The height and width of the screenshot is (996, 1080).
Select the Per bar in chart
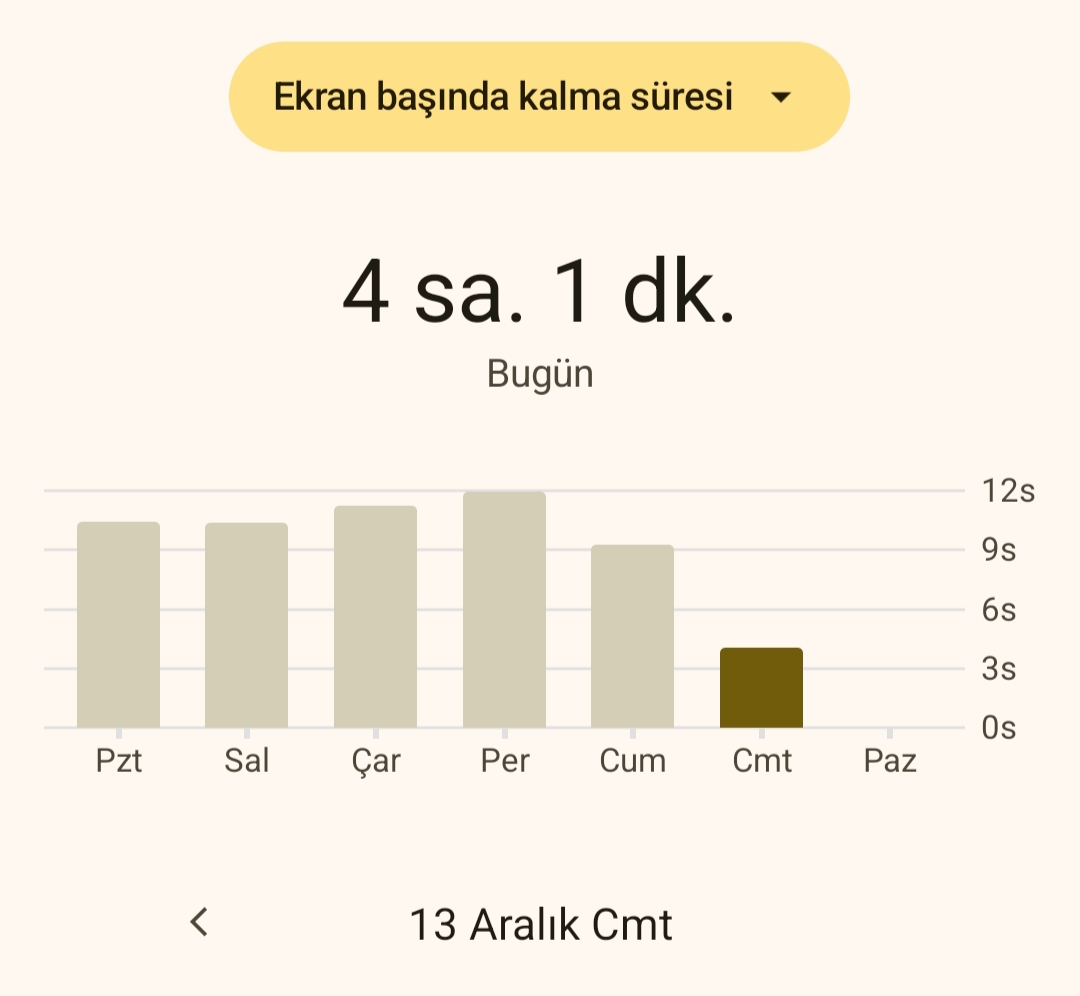(504, 610)
